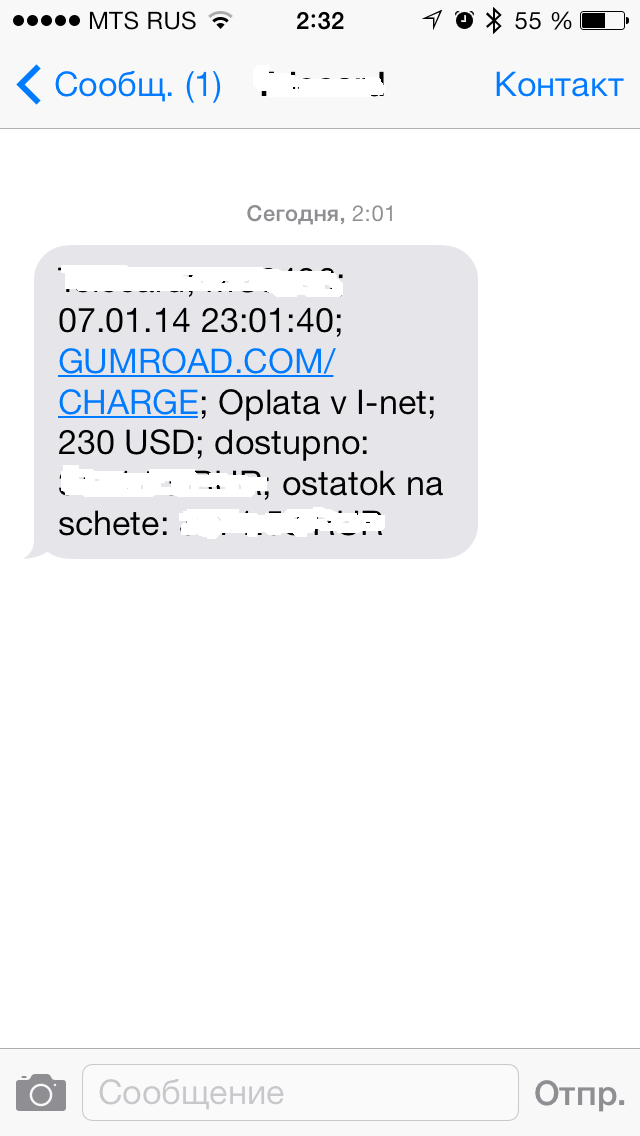
Task: Focus the Сообщение text field
Action: point(300,1093)
